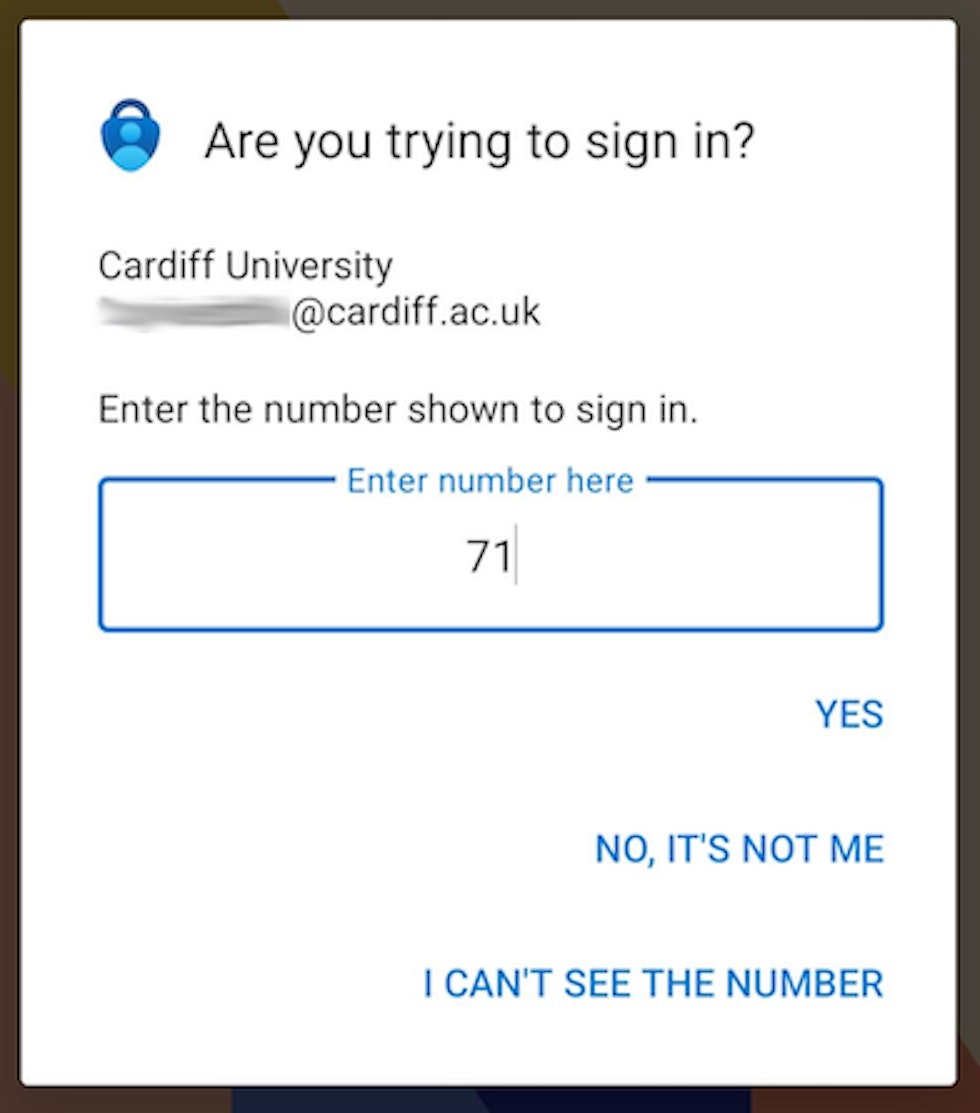Click the circular account icon left of the title
980x1113 pixels.
pos(130,138)
